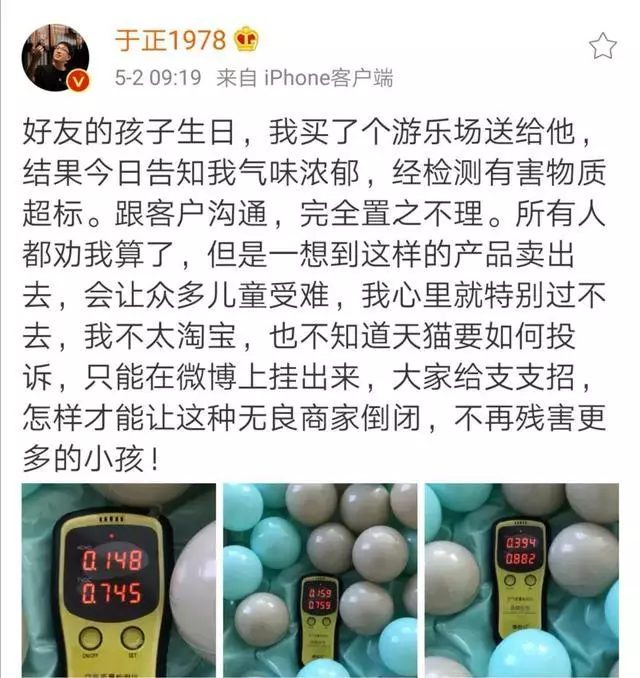Favorite this post with the star icon
The image size is (640, 678).
click(602, 45)
